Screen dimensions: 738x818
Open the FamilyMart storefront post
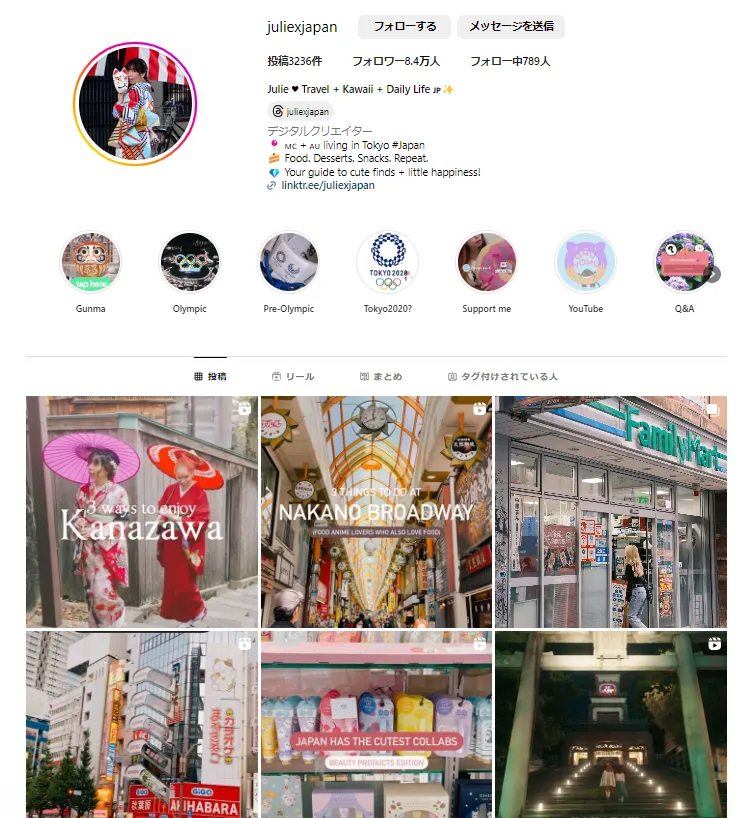[x=610, y=511]
